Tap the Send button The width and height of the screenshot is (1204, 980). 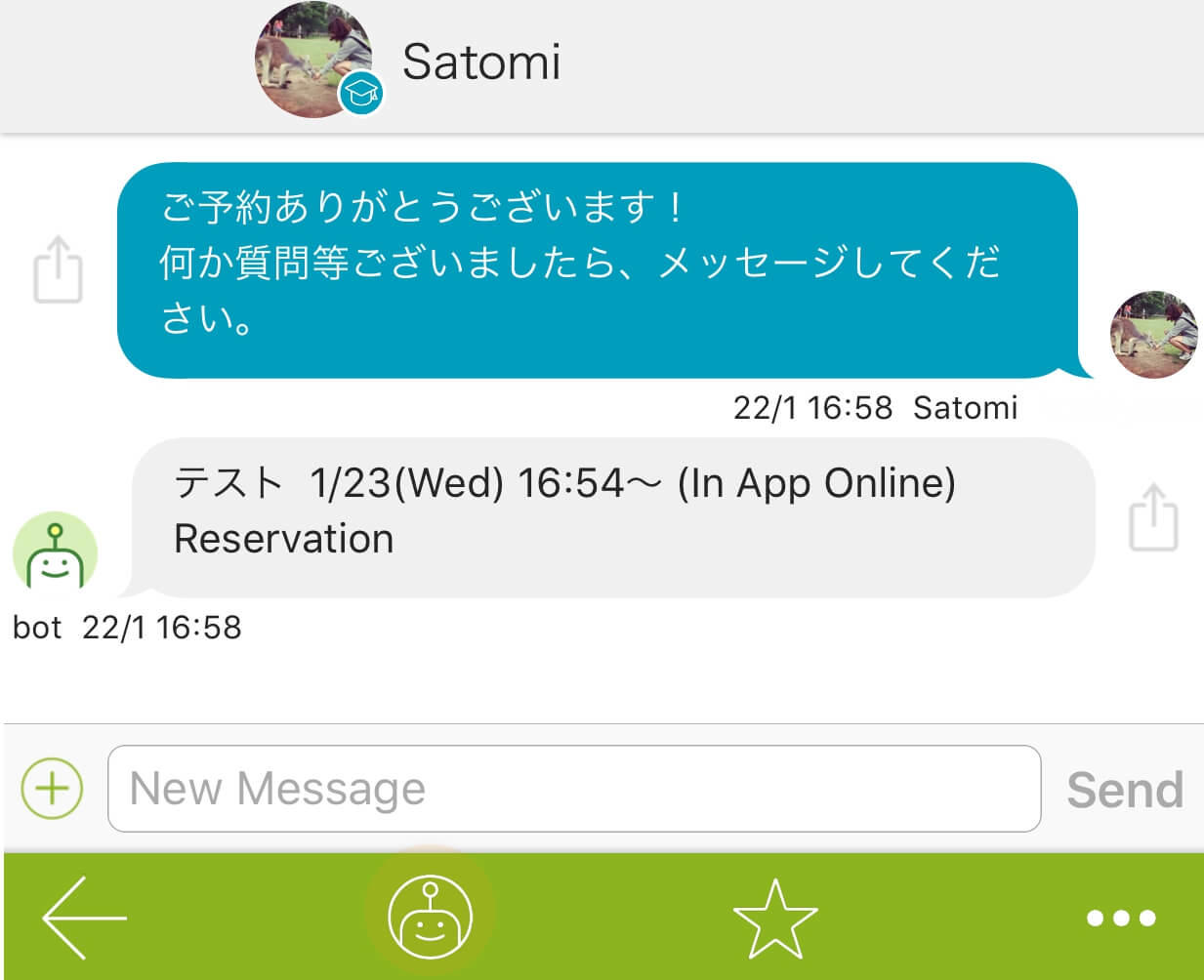[1125, 790]
